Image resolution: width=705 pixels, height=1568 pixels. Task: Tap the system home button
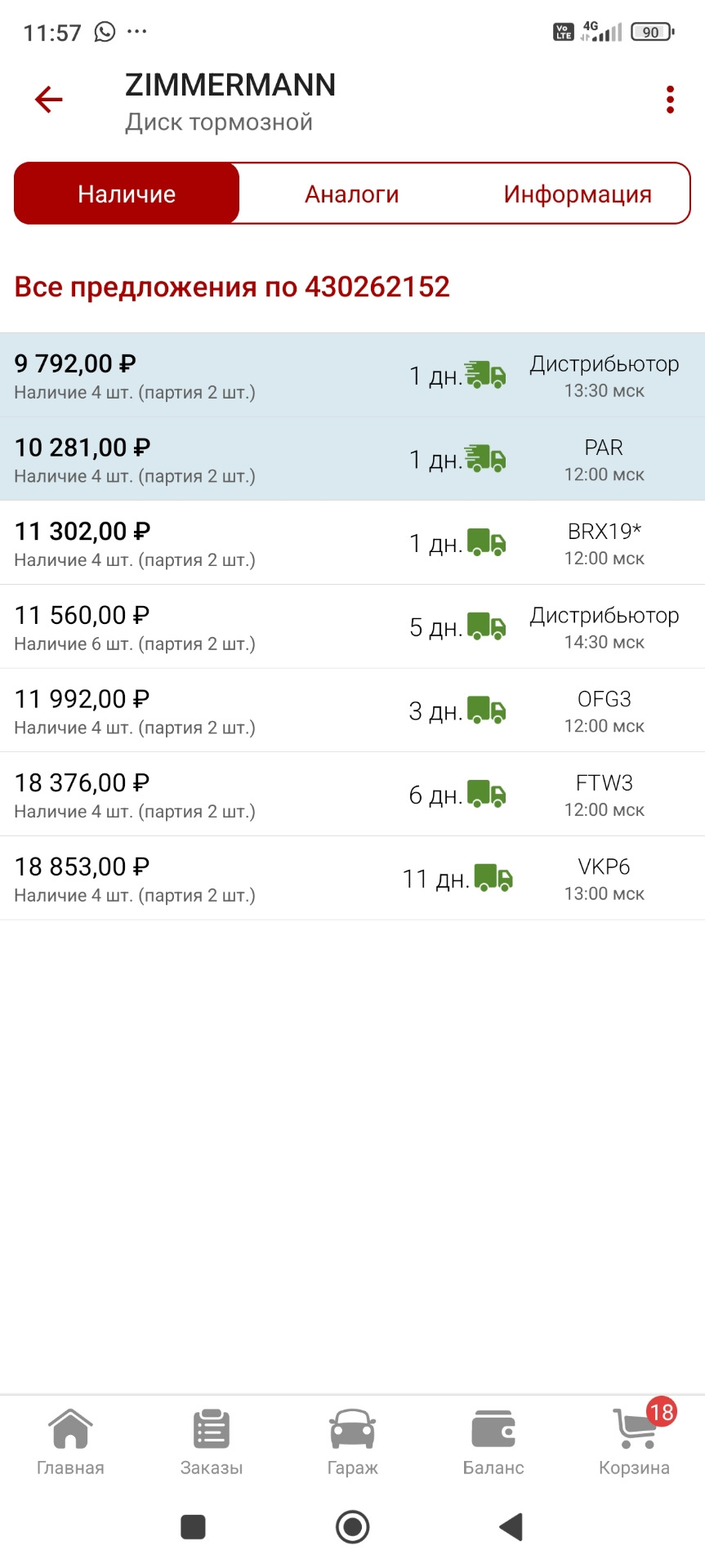(352, 1526)
